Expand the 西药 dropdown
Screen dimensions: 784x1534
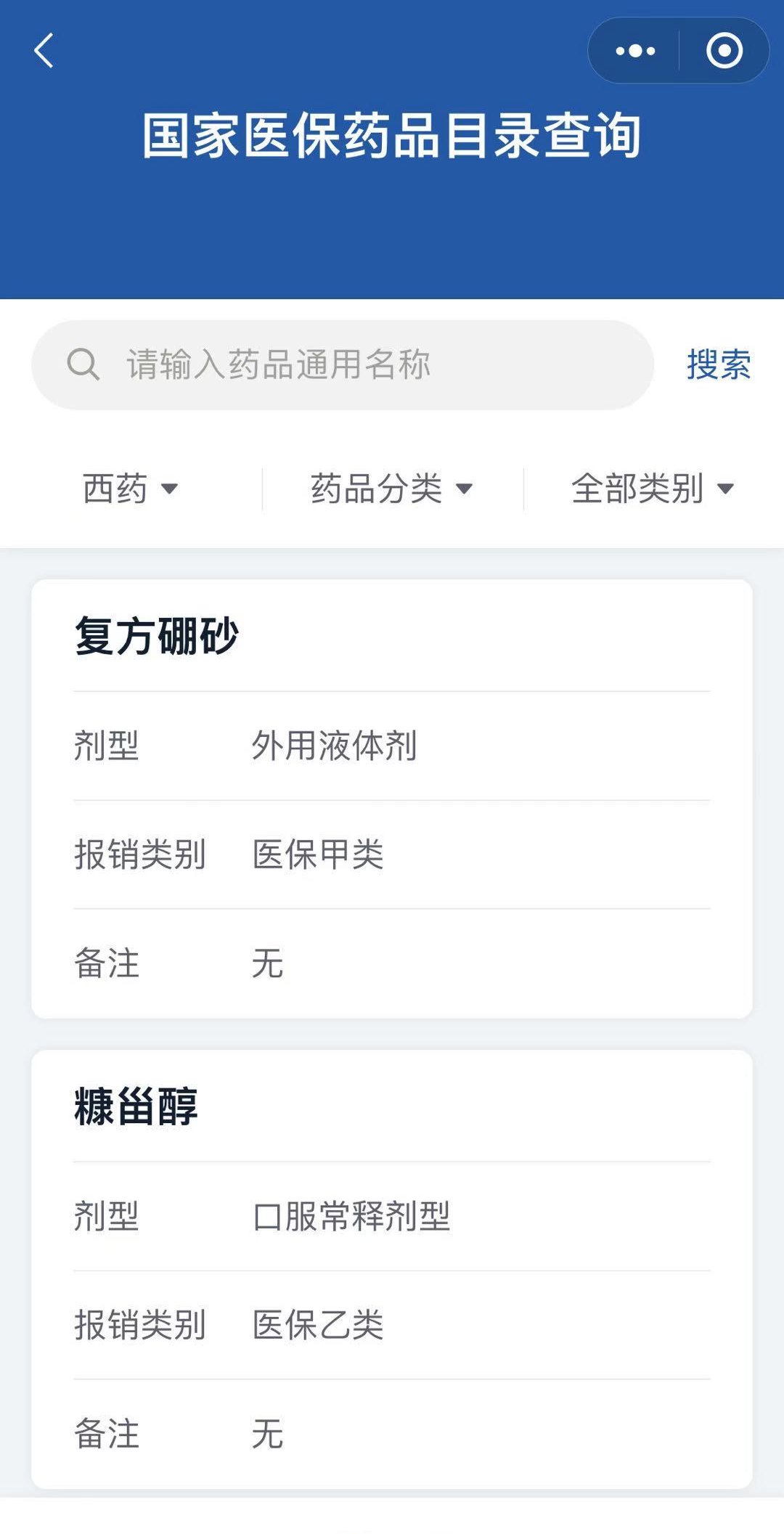point(131,489)
